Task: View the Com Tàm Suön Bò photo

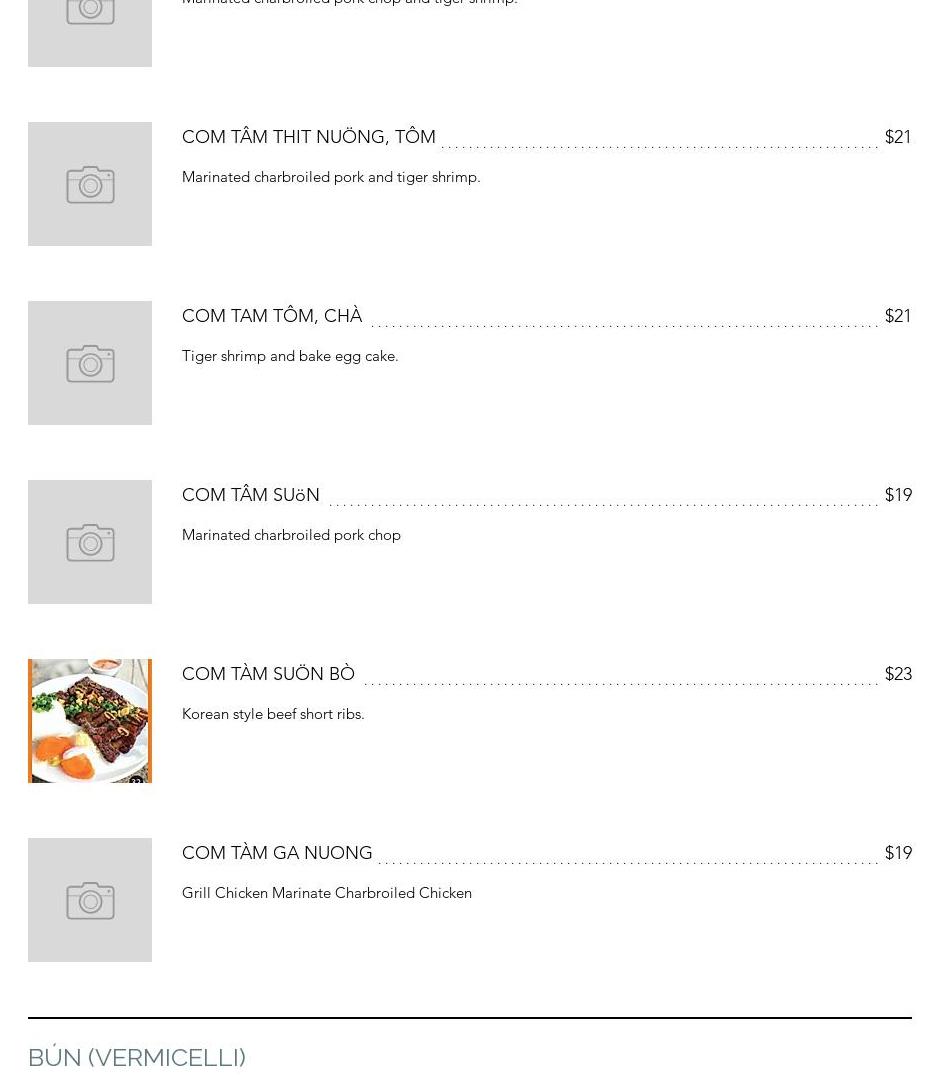Action: tap(90, 721)
